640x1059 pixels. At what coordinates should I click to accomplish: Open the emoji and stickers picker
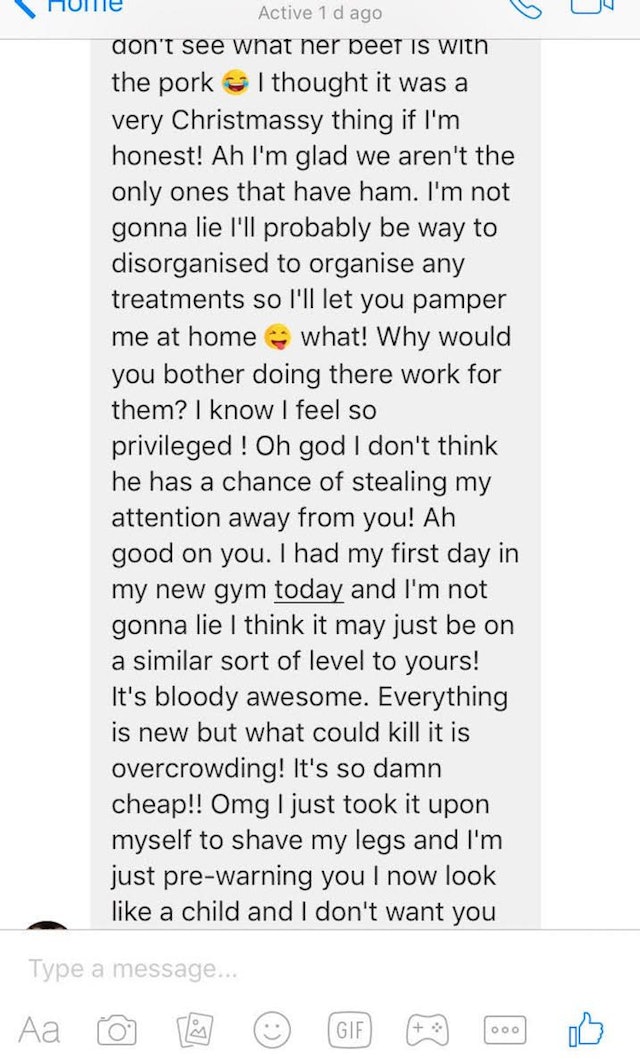pyautogui.click(x=272, y=1031)
